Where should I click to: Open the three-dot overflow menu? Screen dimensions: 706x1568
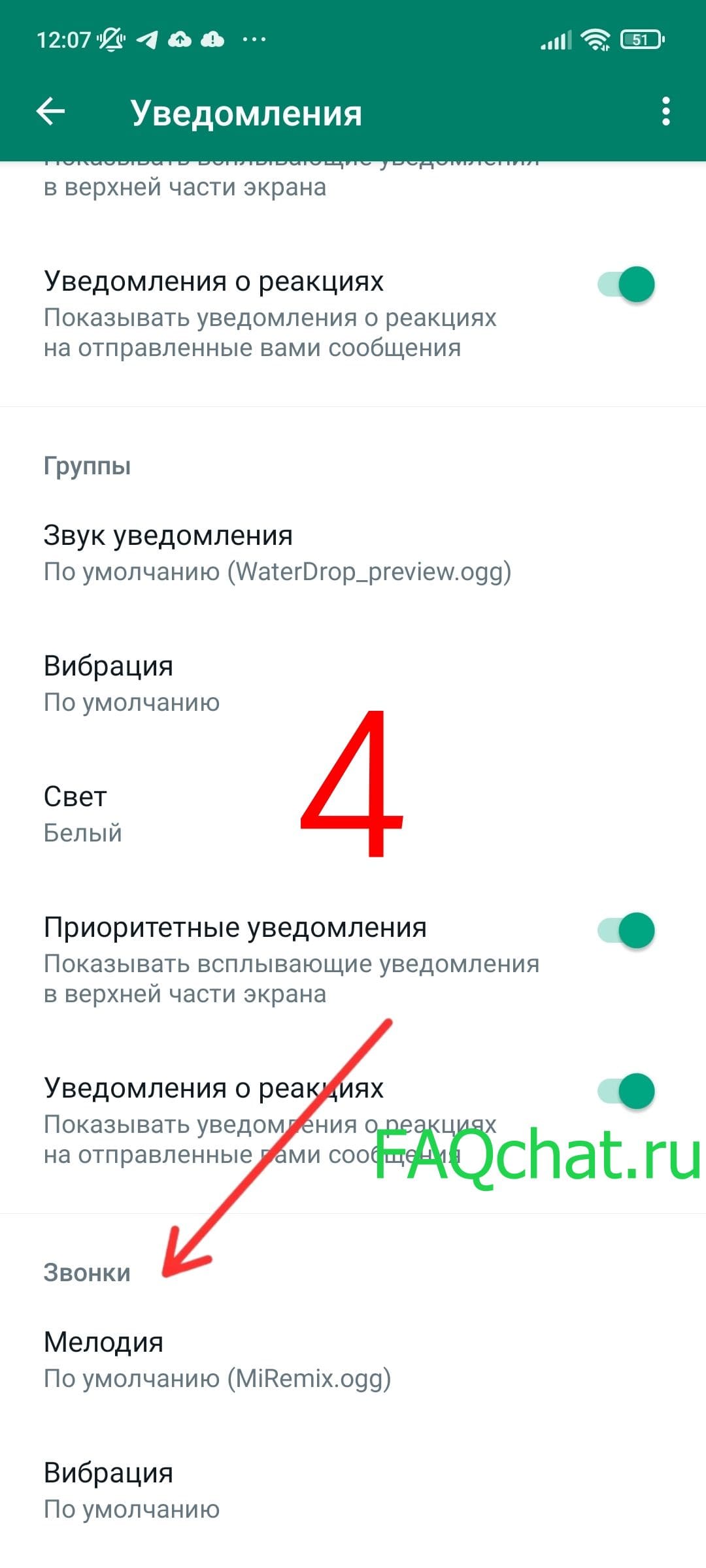[x=665, y=112]
